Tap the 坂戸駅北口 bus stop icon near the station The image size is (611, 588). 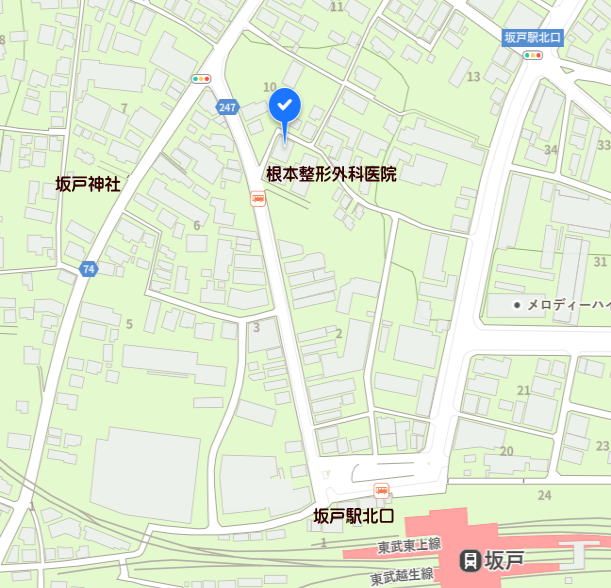point(381,491)
